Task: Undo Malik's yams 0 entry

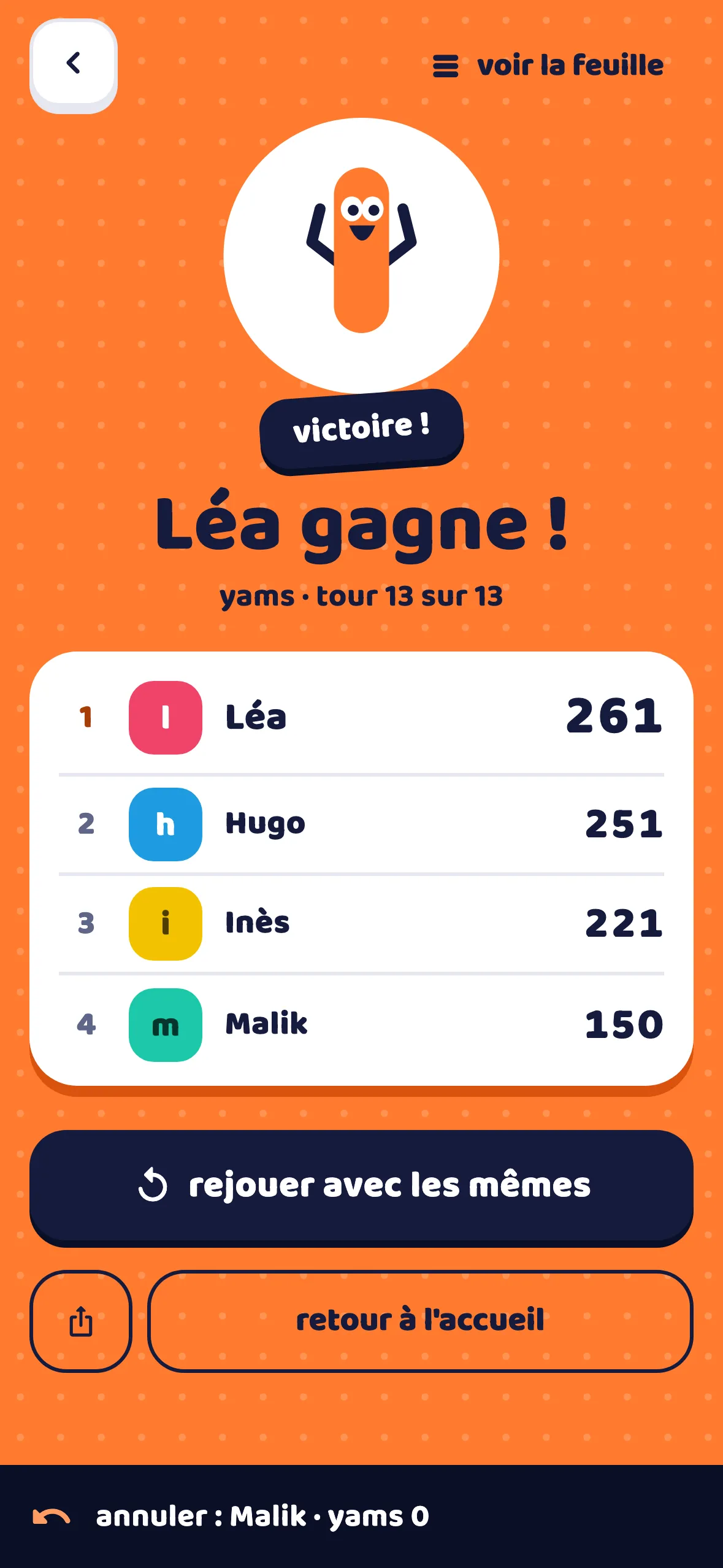Action: [x=231, y=1516]
